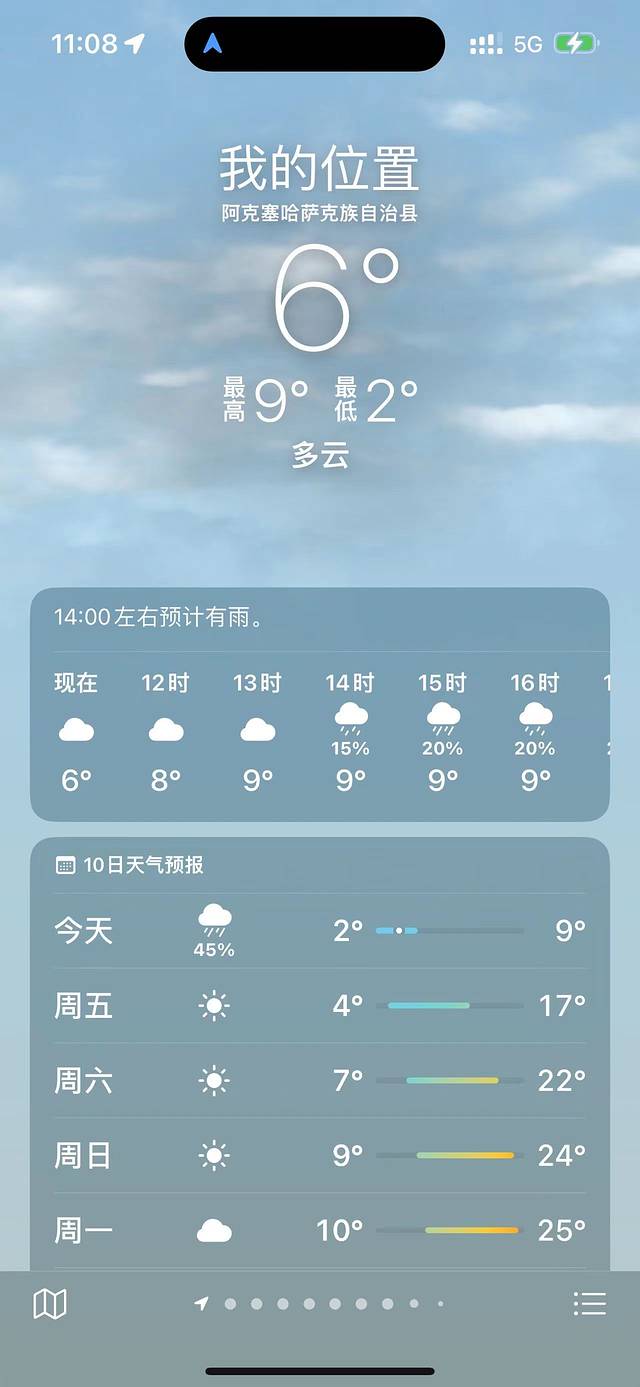Open the saved city list
This screenshot has height=1387, width=640.
(x=589, y=1303)
